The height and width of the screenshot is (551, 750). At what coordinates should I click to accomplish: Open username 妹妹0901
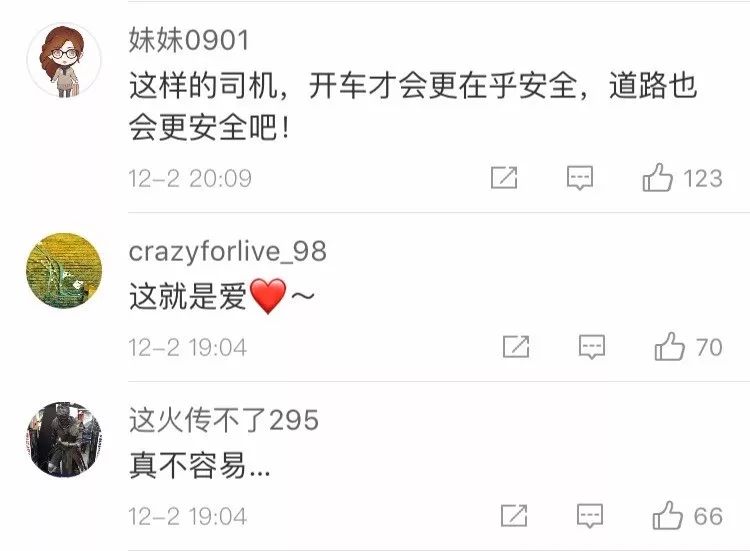(x=189, y=41)
